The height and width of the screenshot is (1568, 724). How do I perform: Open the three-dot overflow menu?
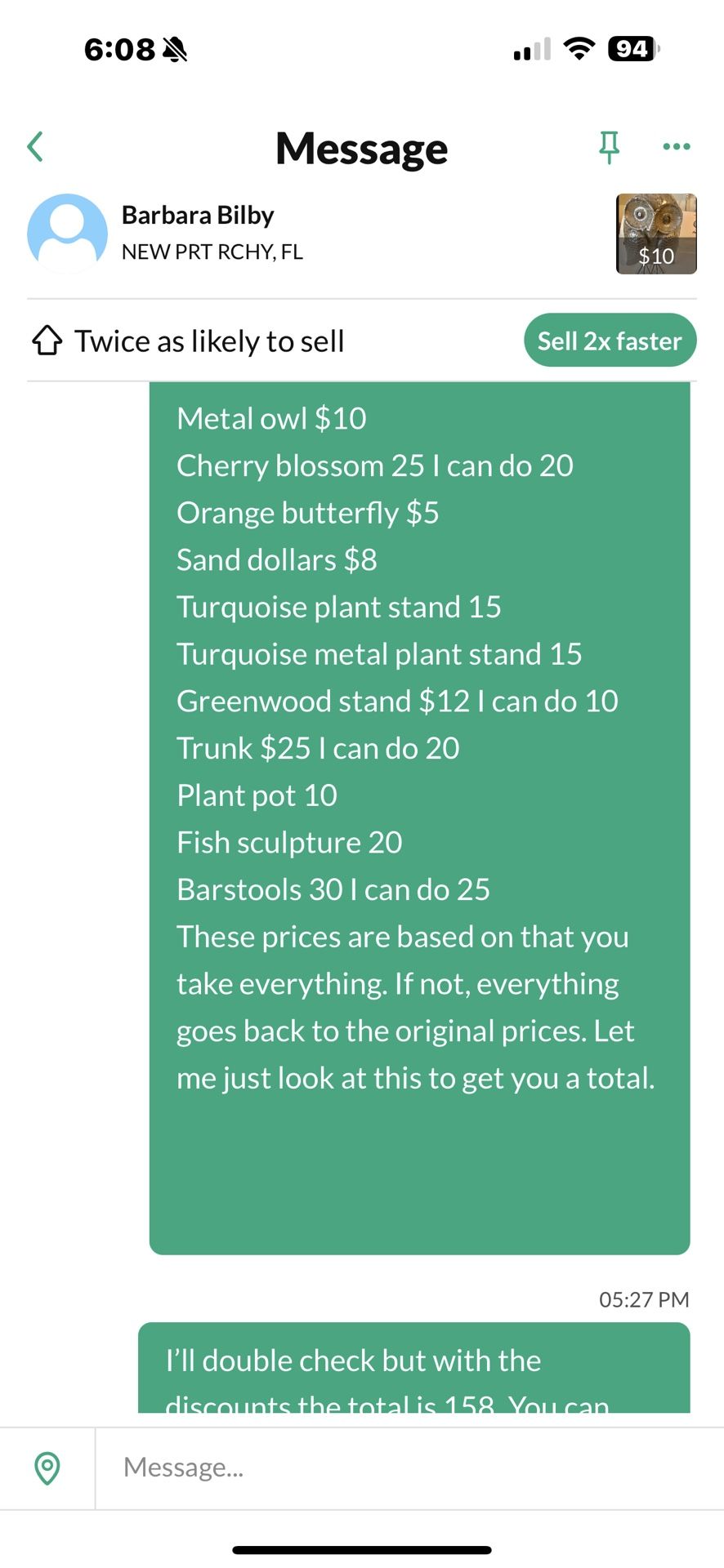click(x=677, y=147)
